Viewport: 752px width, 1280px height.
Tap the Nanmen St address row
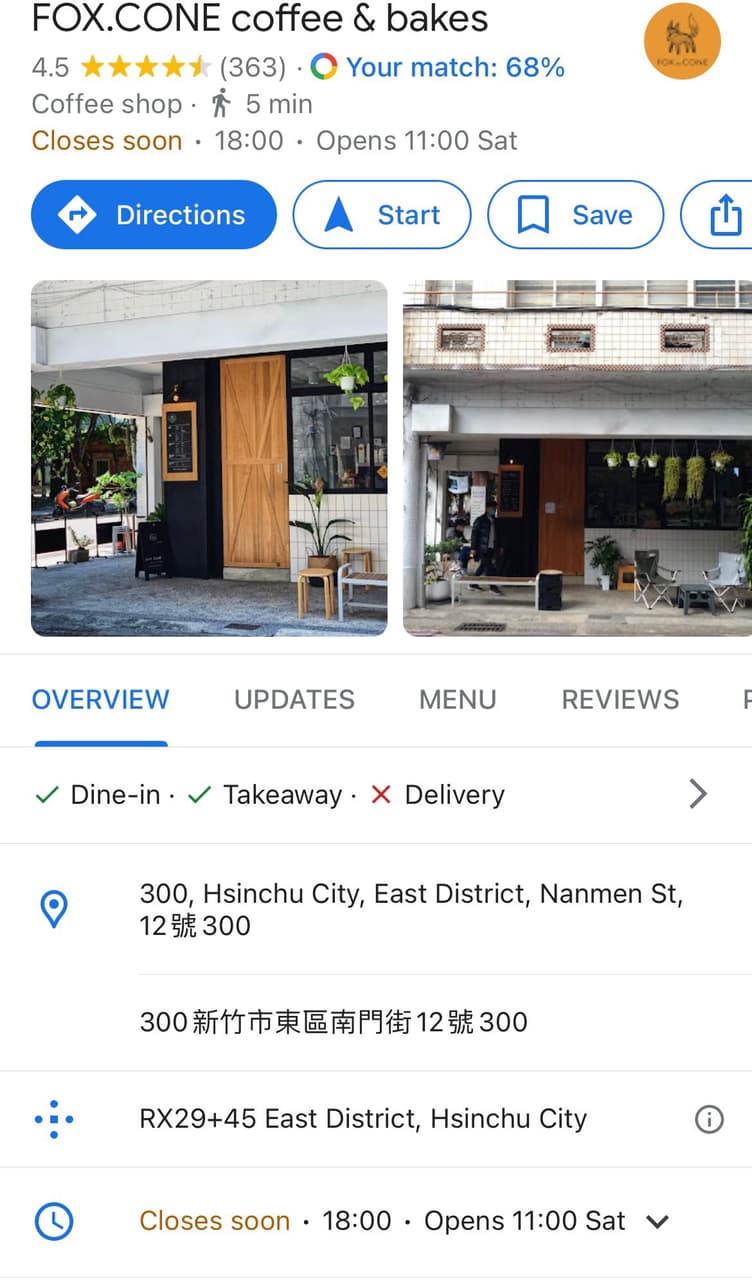coord(376,909)
